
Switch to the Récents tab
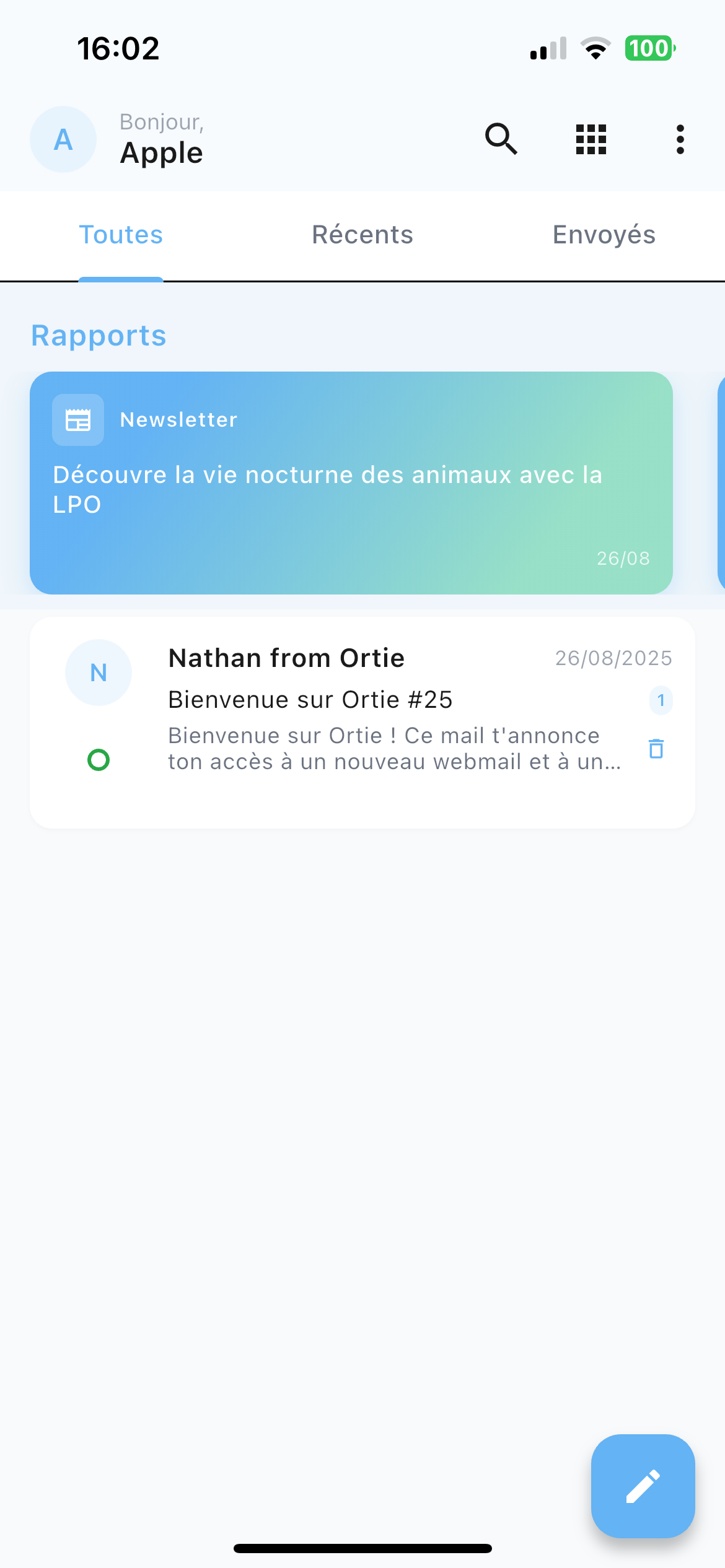pos(362,235)
